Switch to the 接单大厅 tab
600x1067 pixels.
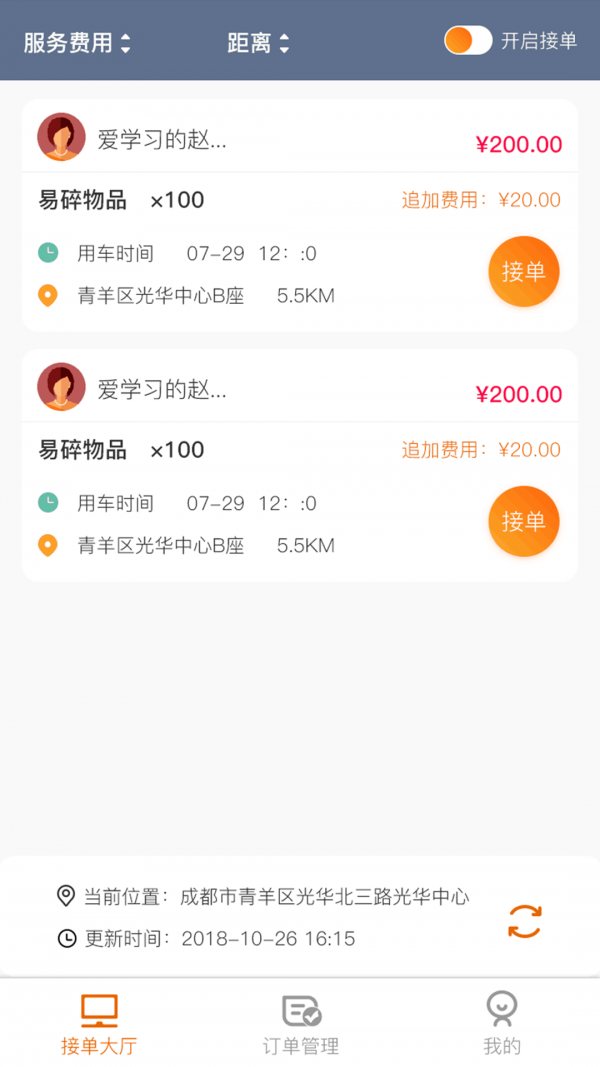(x=99, y=1024)
